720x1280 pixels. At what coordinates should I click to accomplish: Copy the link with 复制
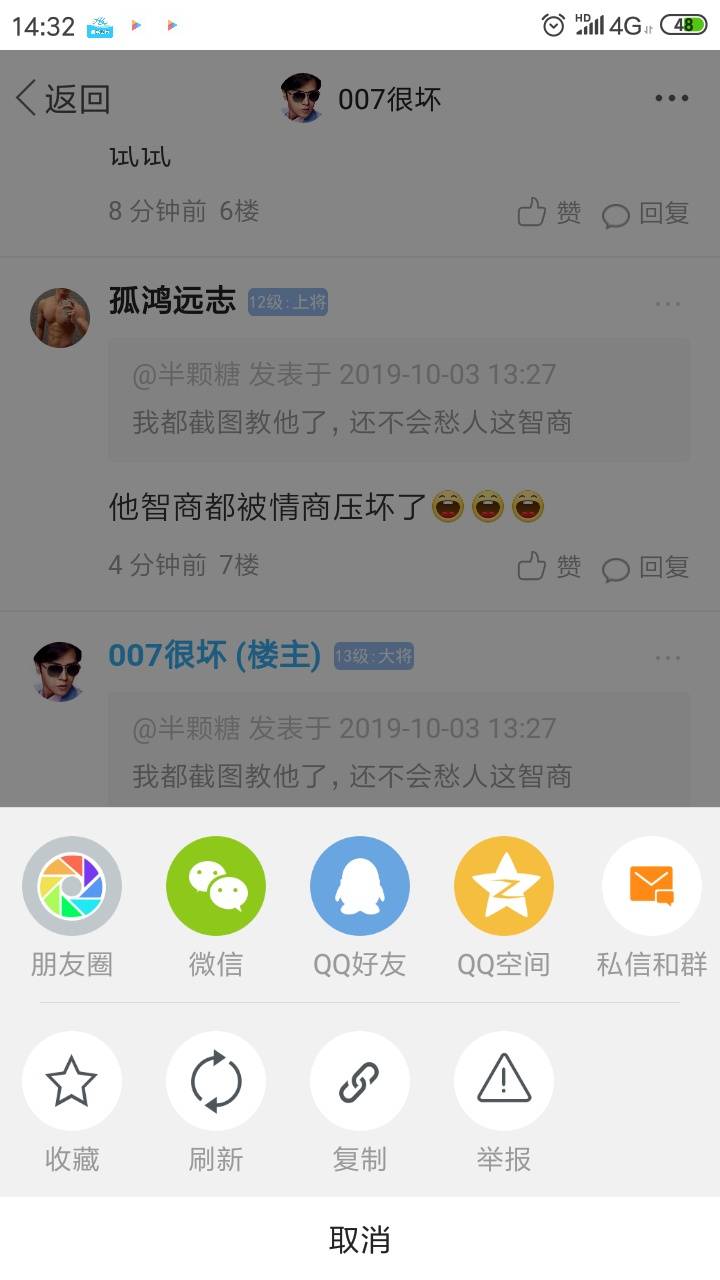point(360,1081)
